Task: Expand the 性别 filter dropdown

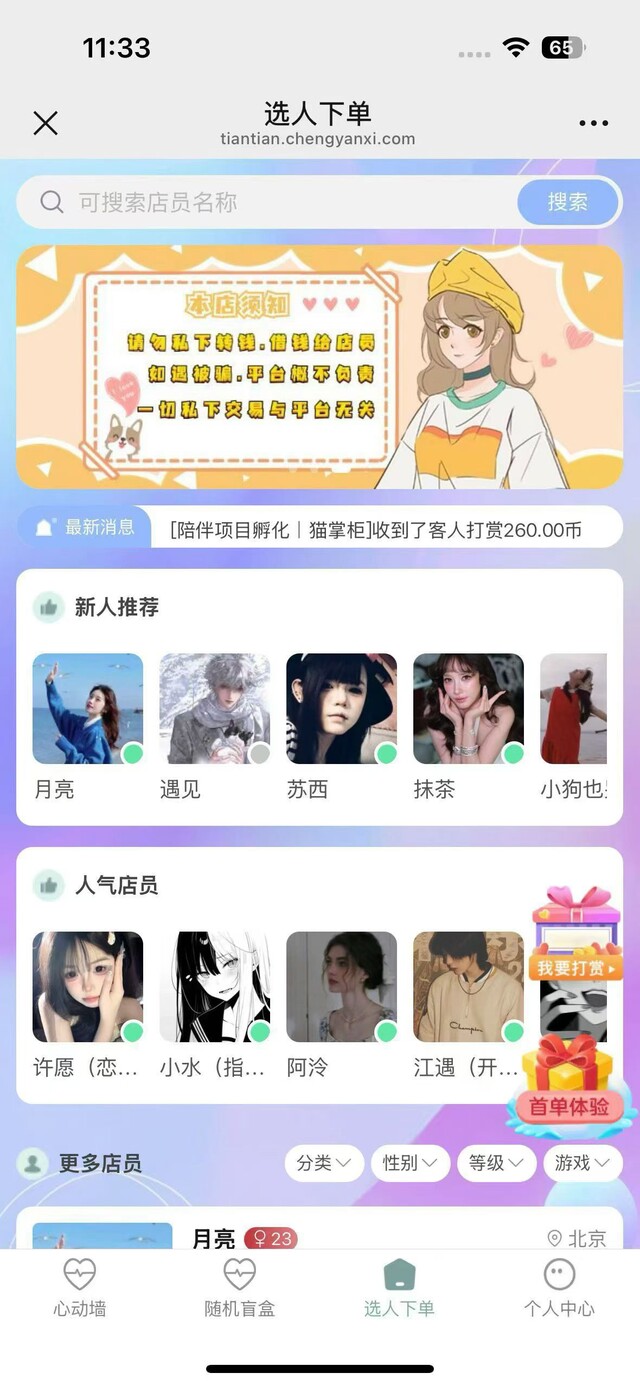Action: 410,1163
